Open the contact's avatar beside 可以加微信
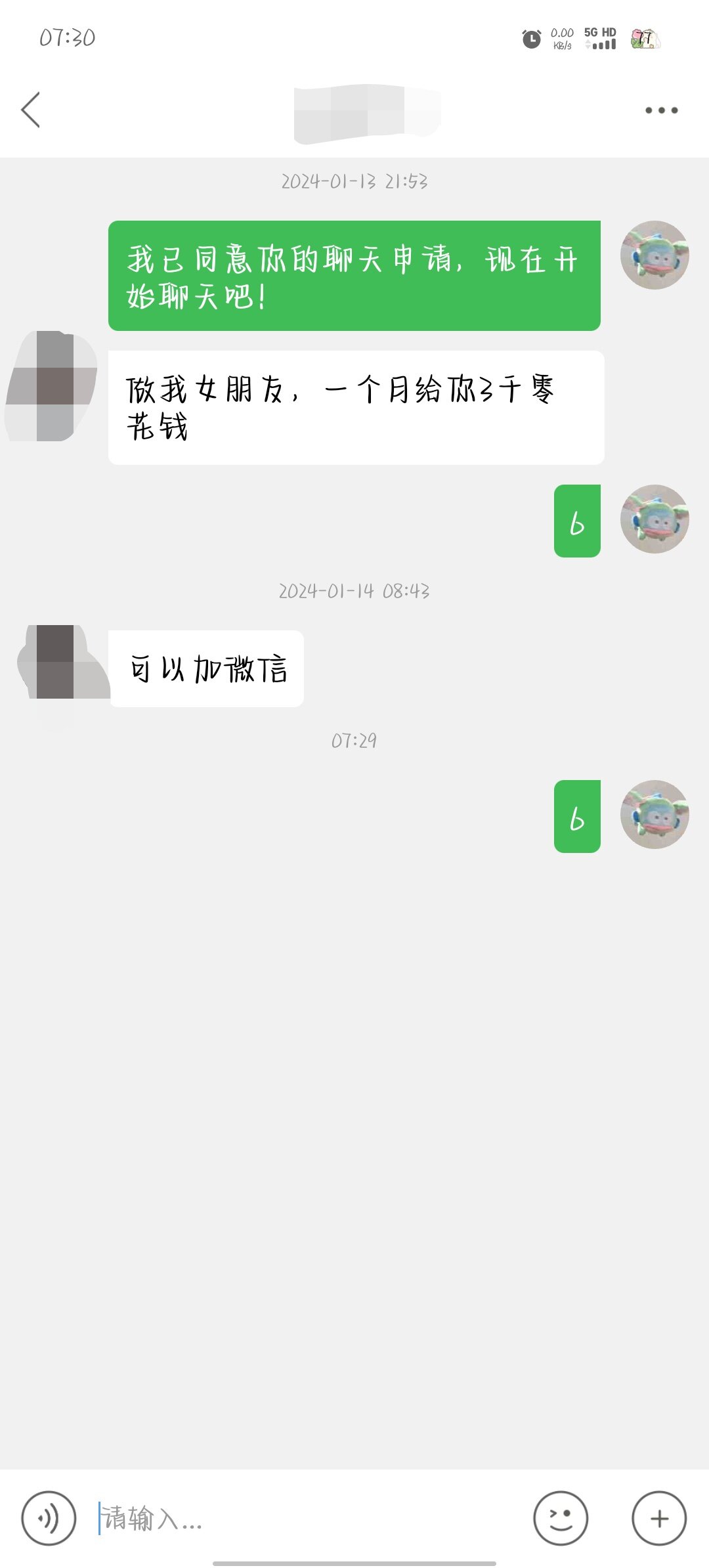This screenshot has height=1568, width=709. tap(63, 663)
